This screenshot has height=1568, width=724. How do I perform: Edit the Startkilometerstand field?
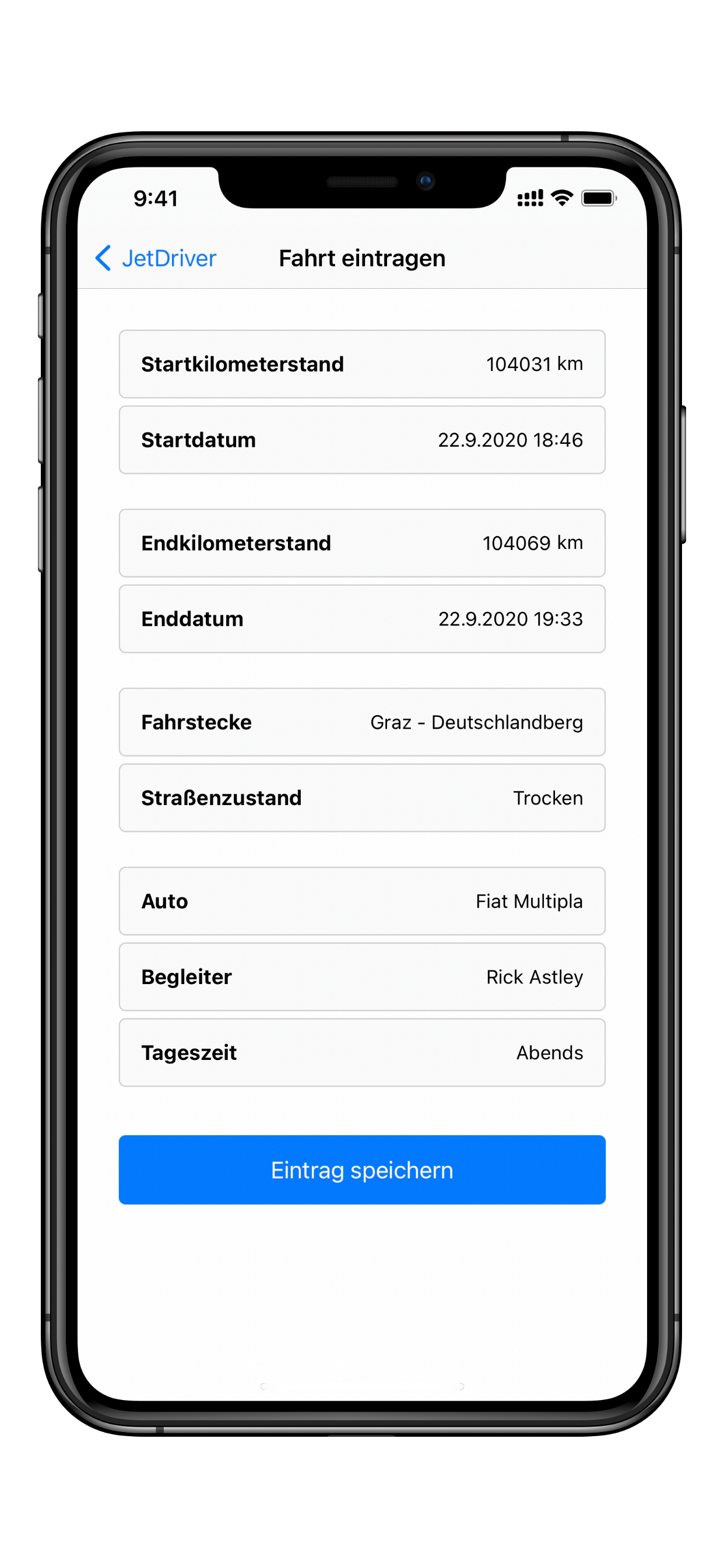(362, 364)
